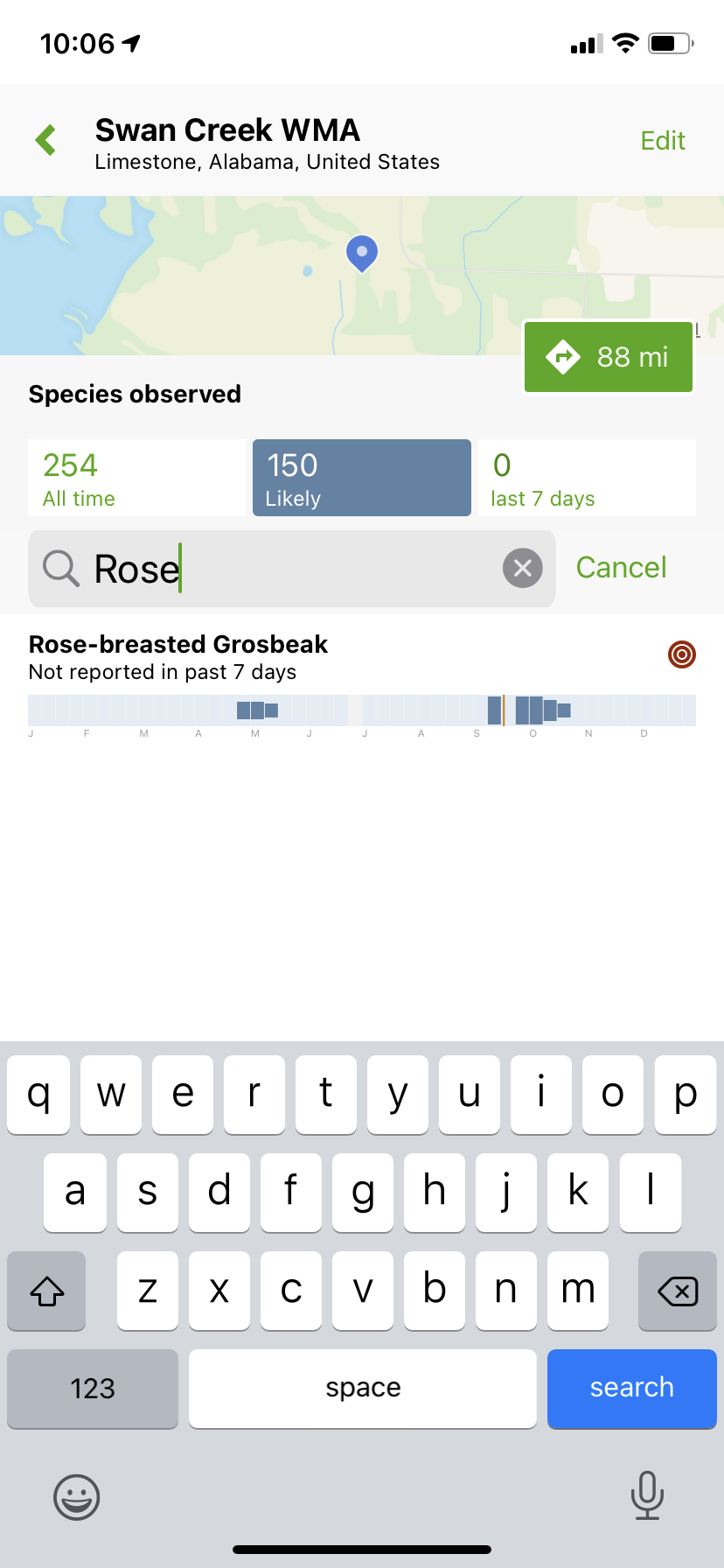Open the map location pin
This screenshot has height=1568, width=724.
pos(362,253)
